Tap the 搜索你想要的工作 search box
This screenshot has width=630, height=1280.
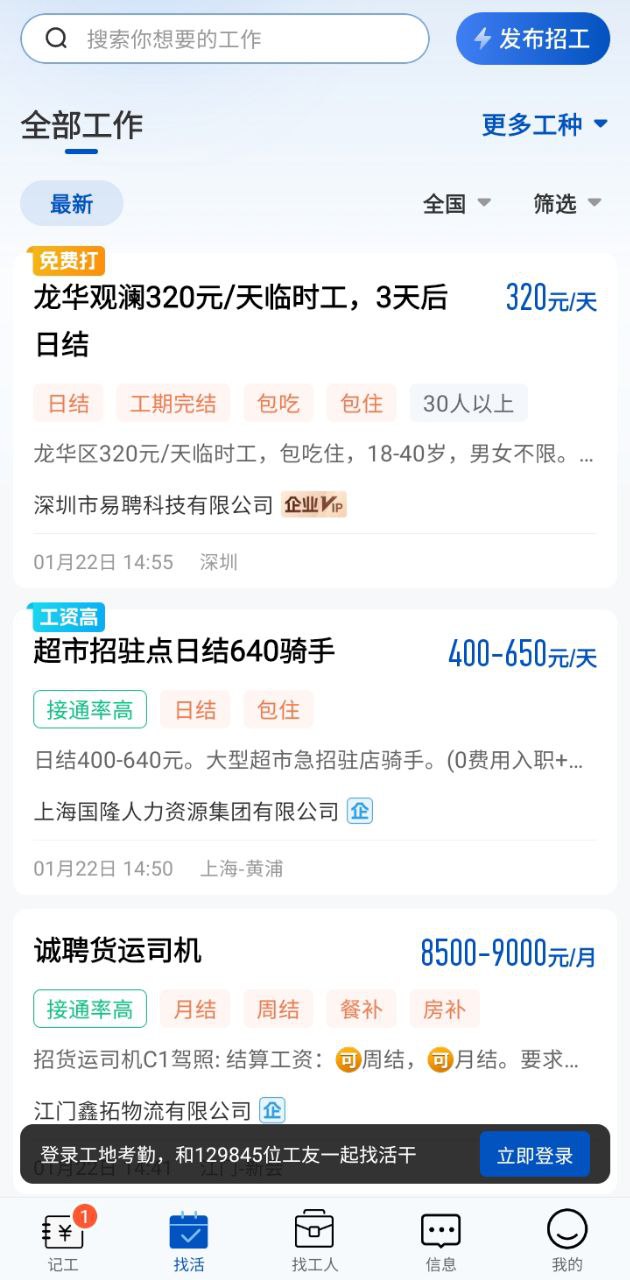(x=225, y=39)
